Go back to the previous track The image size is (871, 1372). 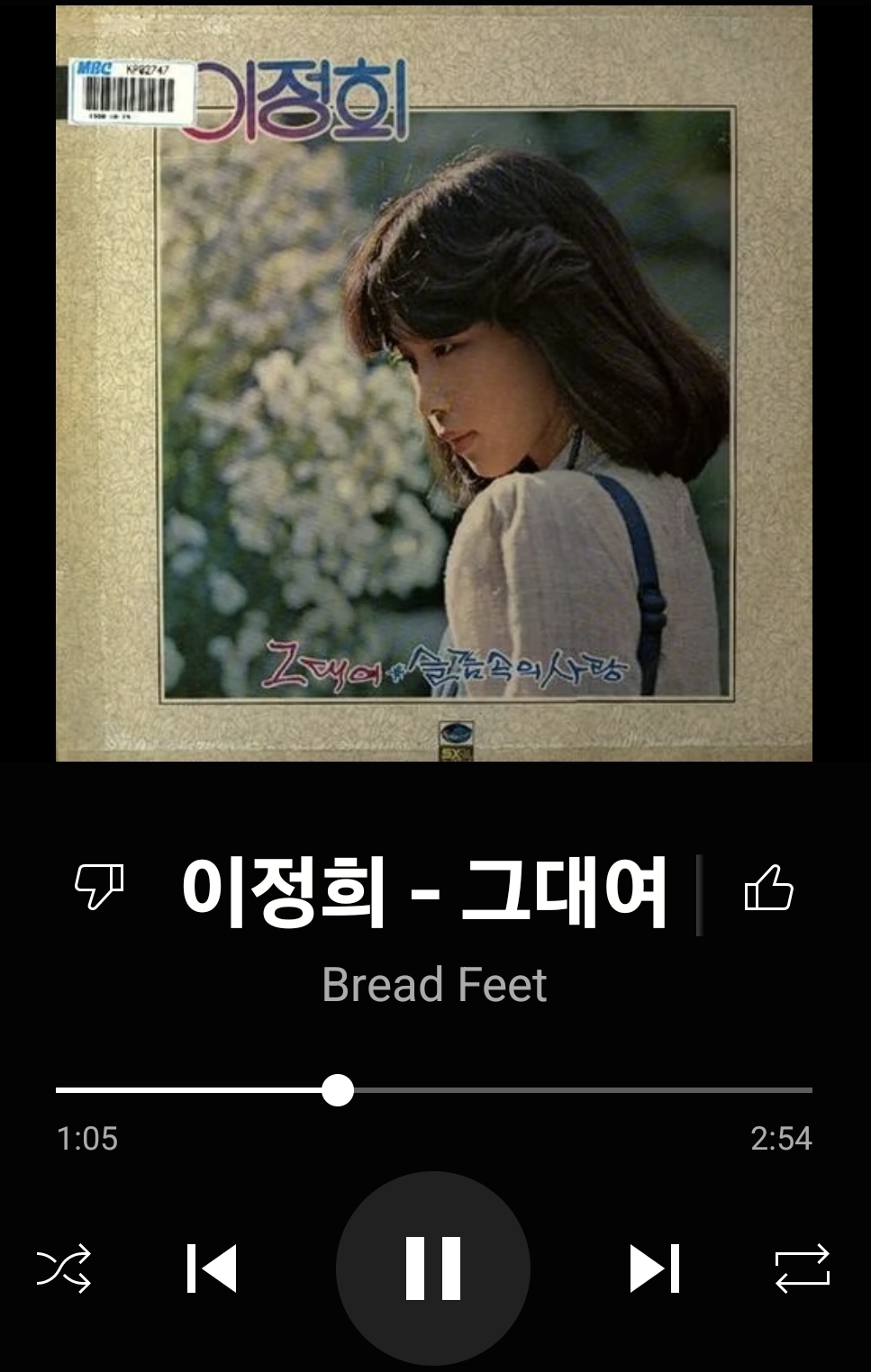pyautogui.click(x=212, y=1268)
